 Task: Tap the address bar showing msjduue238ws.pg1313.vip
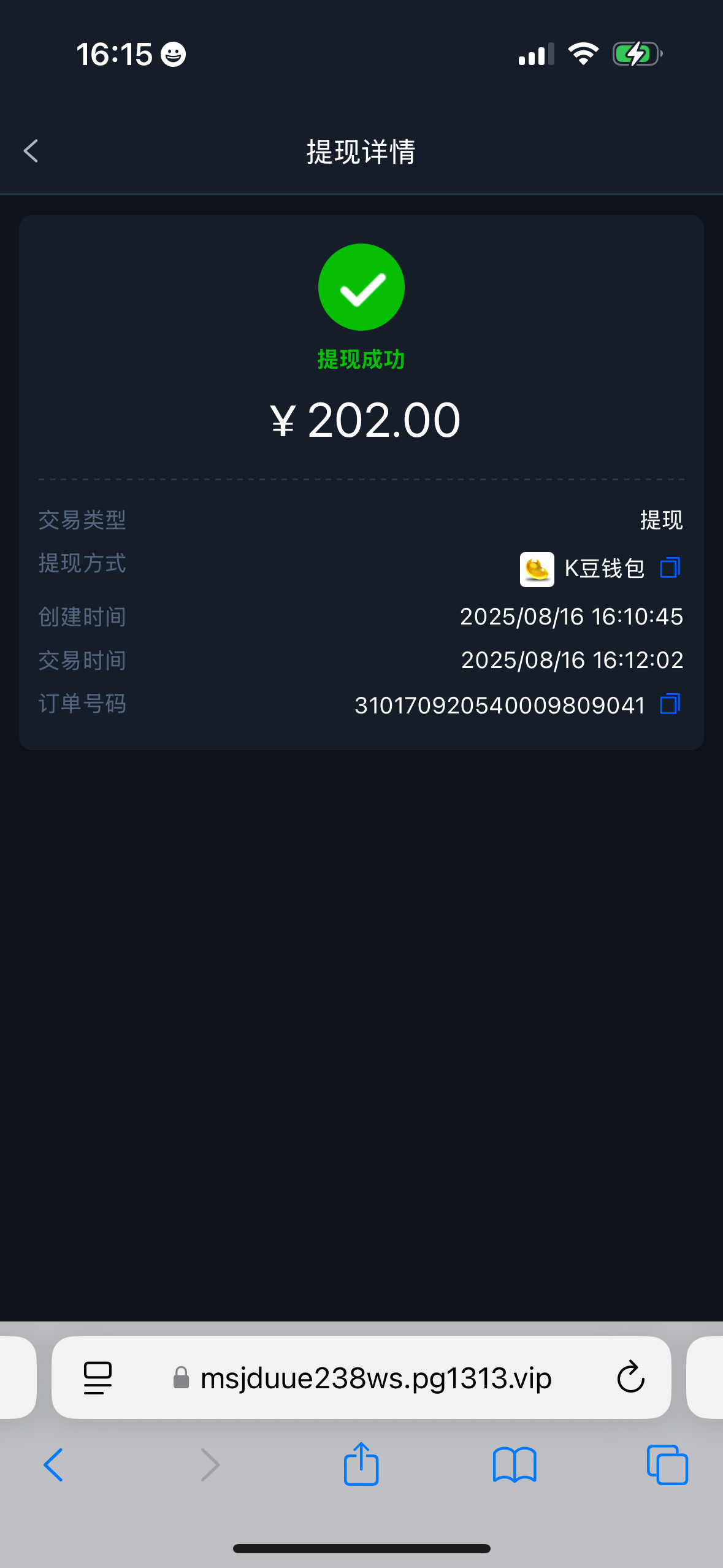pos(377,1376)
